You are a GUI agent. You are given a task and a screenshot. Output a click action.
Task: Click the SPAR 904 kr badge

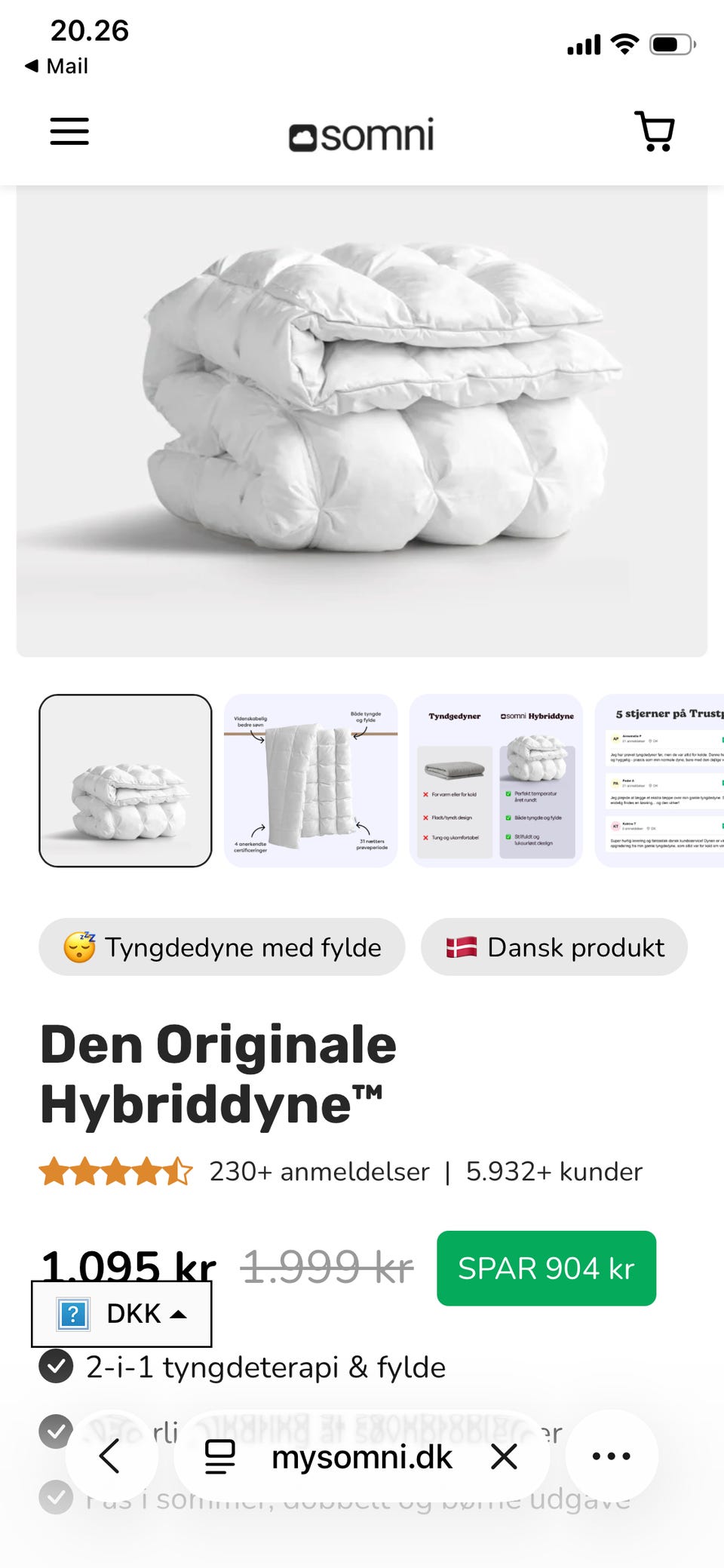point(546,1269)
